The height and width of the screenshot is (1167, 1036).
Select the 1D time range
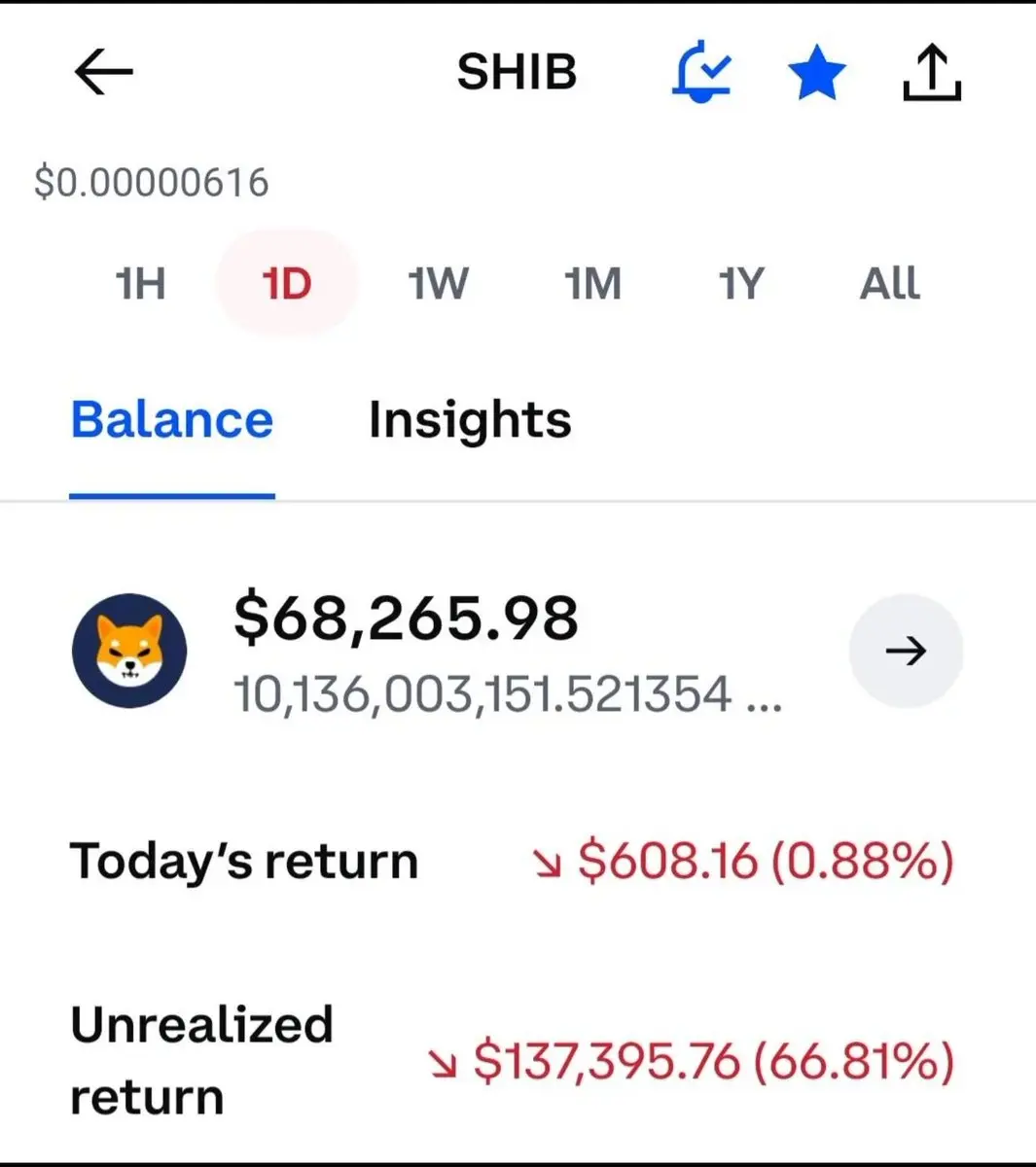[287, 284]
